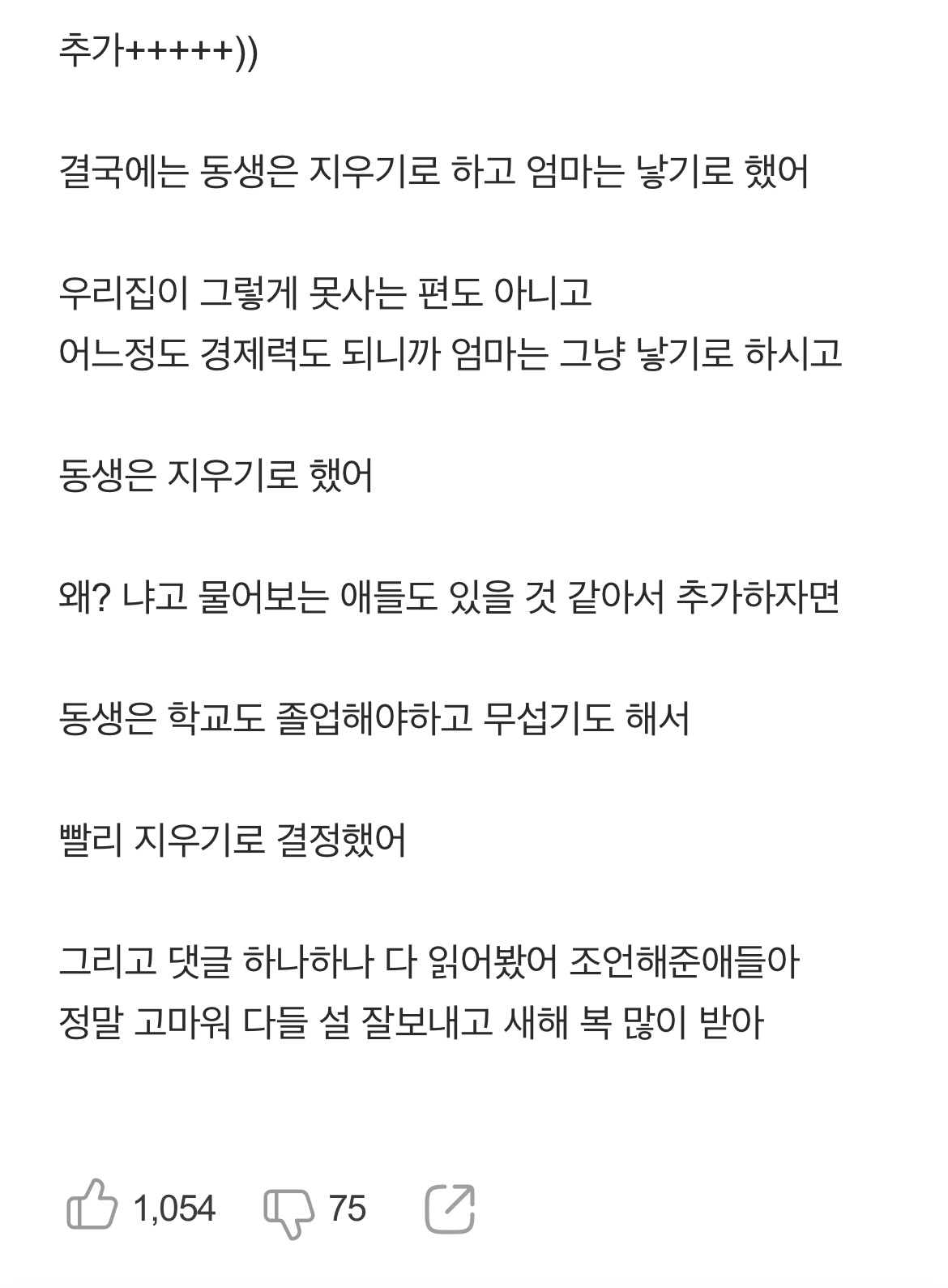Share the post via the share icon
The height and width of the screenshot is (1288, 948).
point(450,1209)
